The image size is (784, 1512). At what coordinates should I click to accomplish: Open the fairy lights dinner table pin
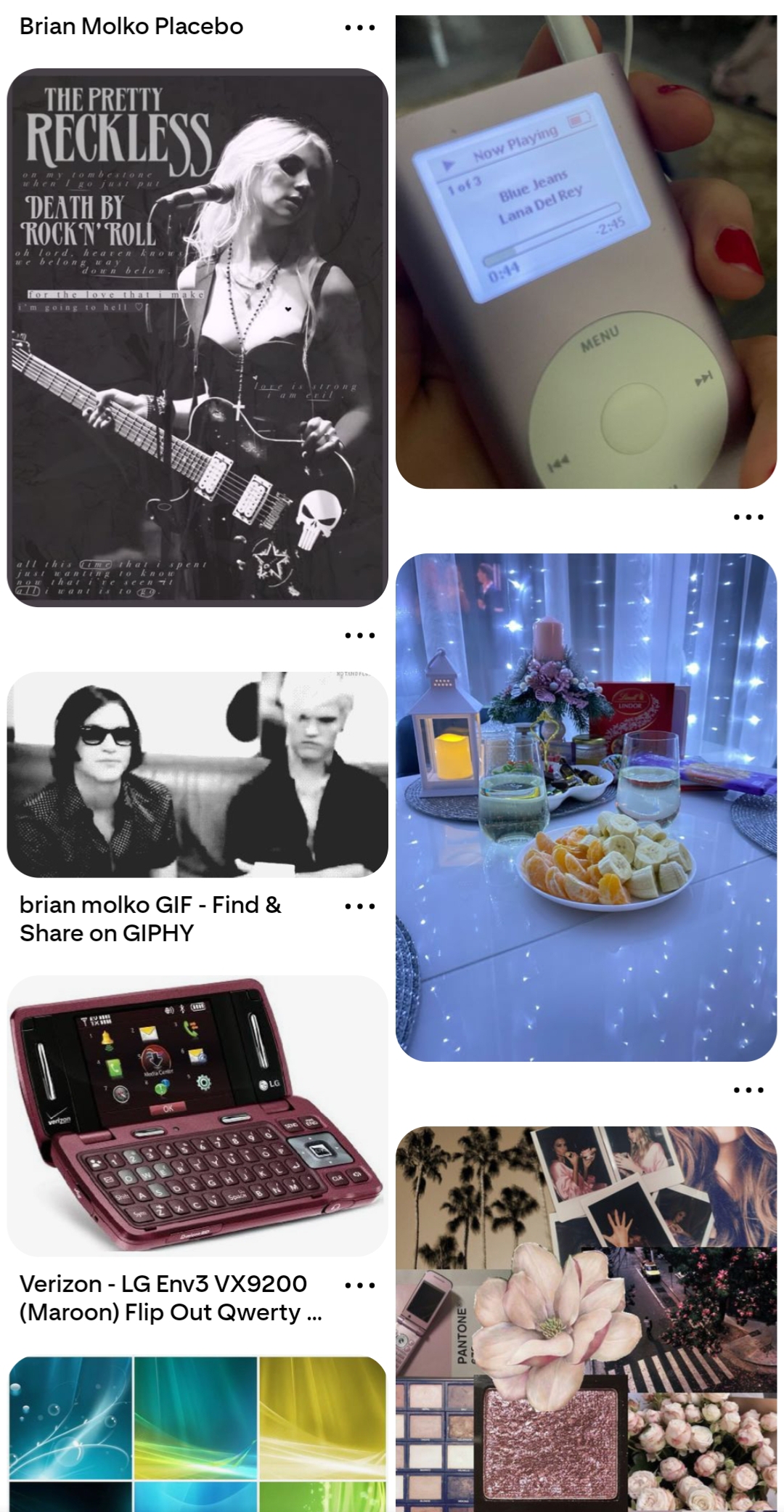[x=586, y=808]
